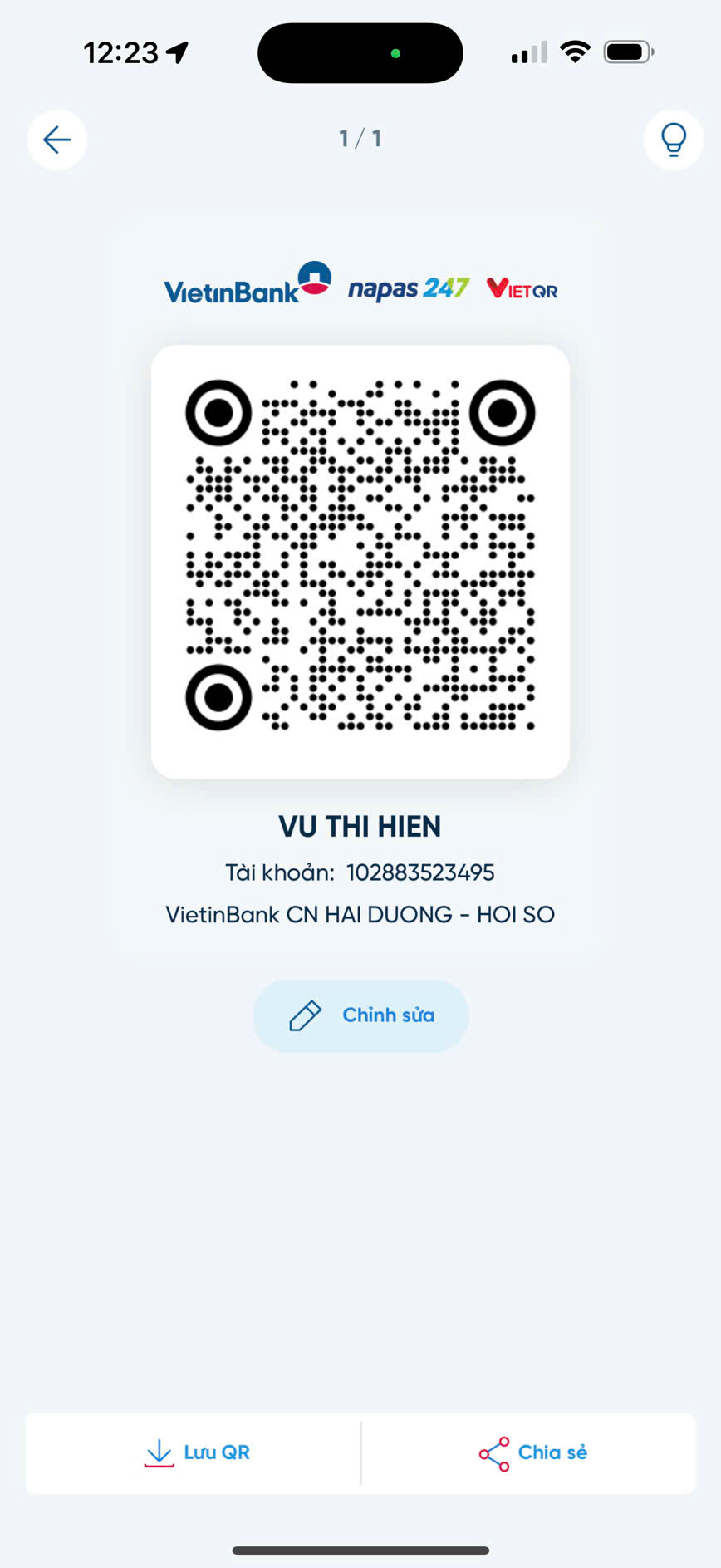This screenshot has width=721, height=1568.
Task: Go back using the arrow button
Action: (56, 140)
